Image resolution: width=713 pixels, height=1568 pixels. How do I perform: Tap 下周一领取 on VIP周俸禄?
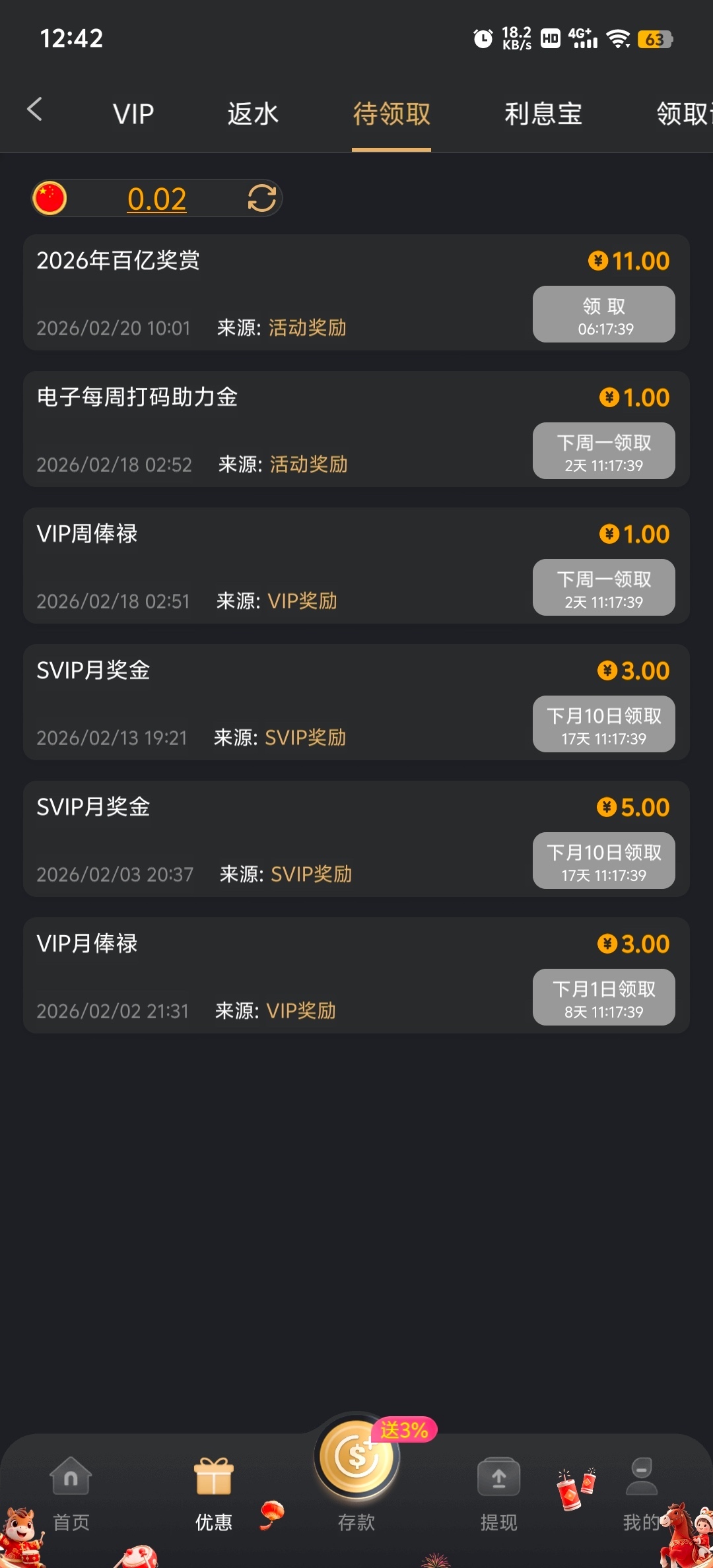(603, 587)
